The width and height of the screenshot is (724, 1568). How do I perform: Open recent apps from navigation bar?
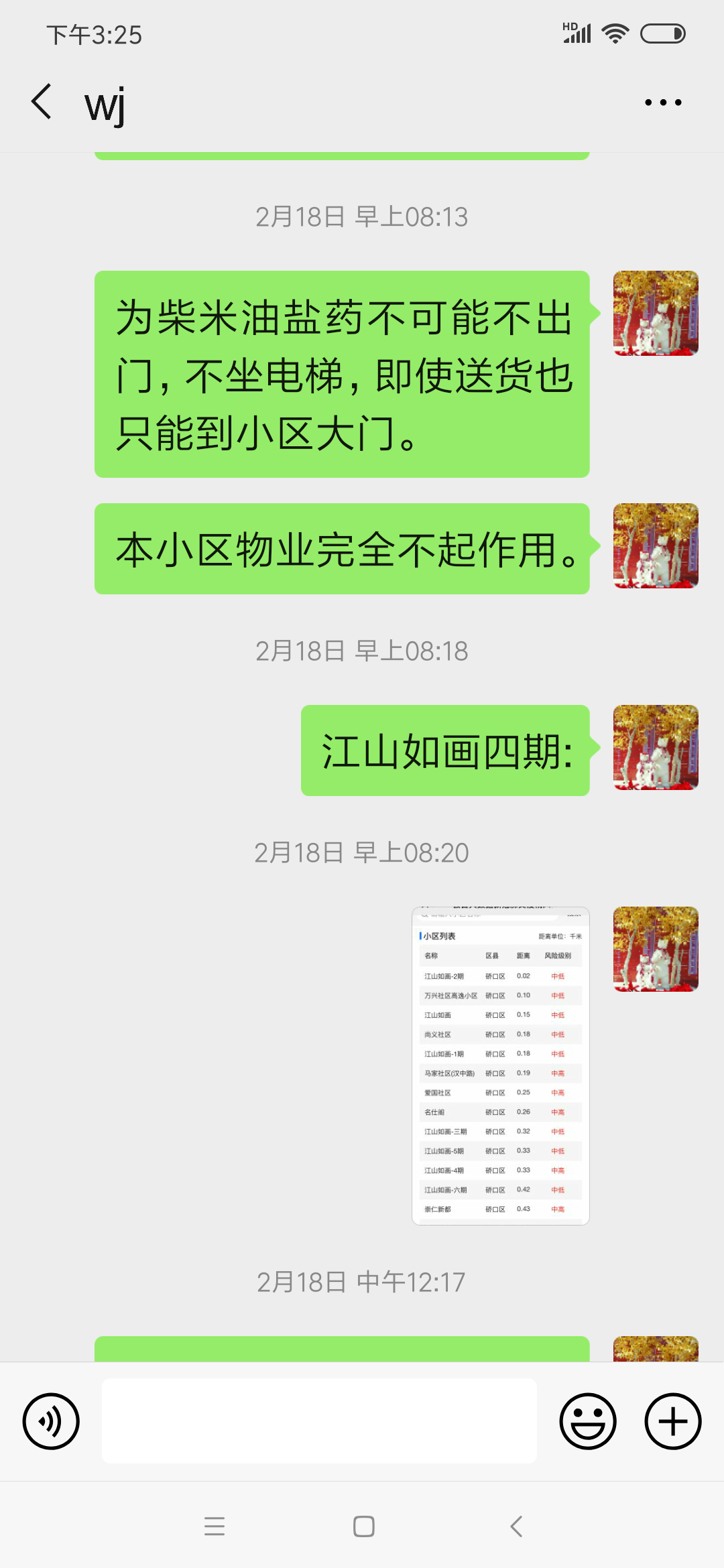coord(215,1526)
